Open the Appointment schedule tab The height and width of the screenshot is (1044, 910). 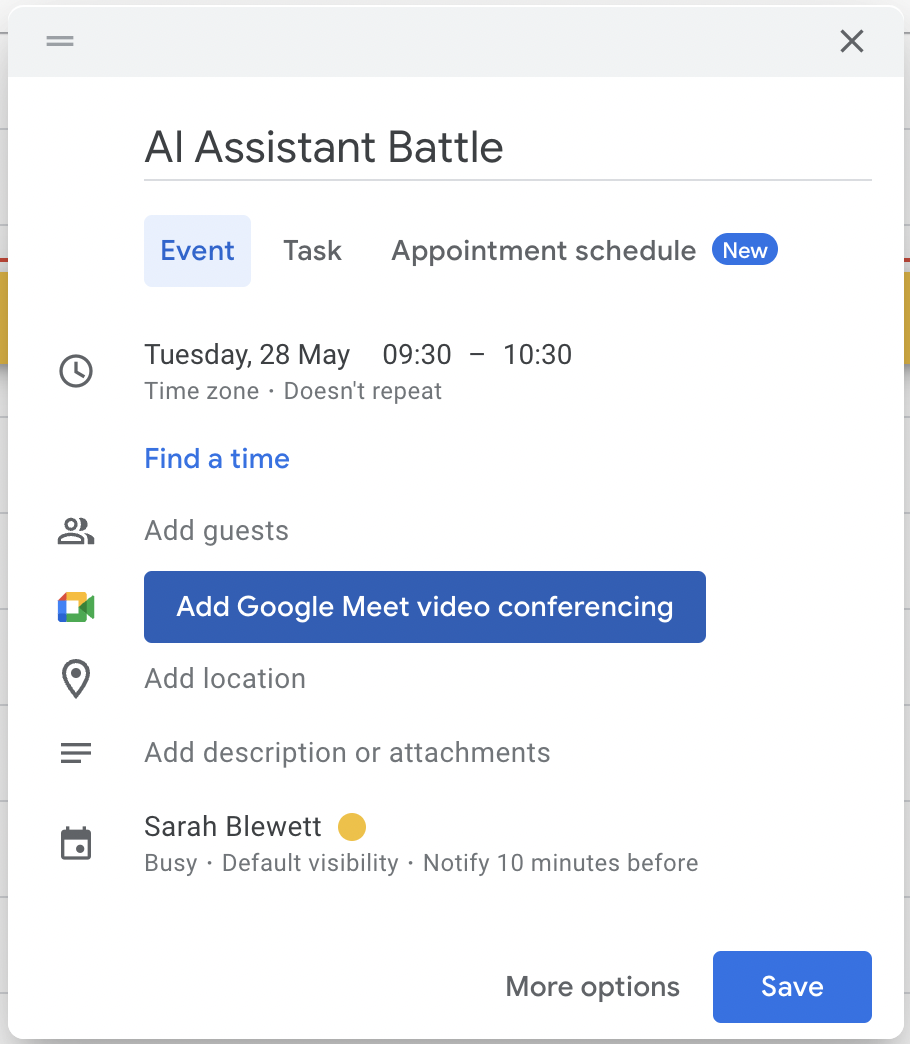click(x=543, y=250)
